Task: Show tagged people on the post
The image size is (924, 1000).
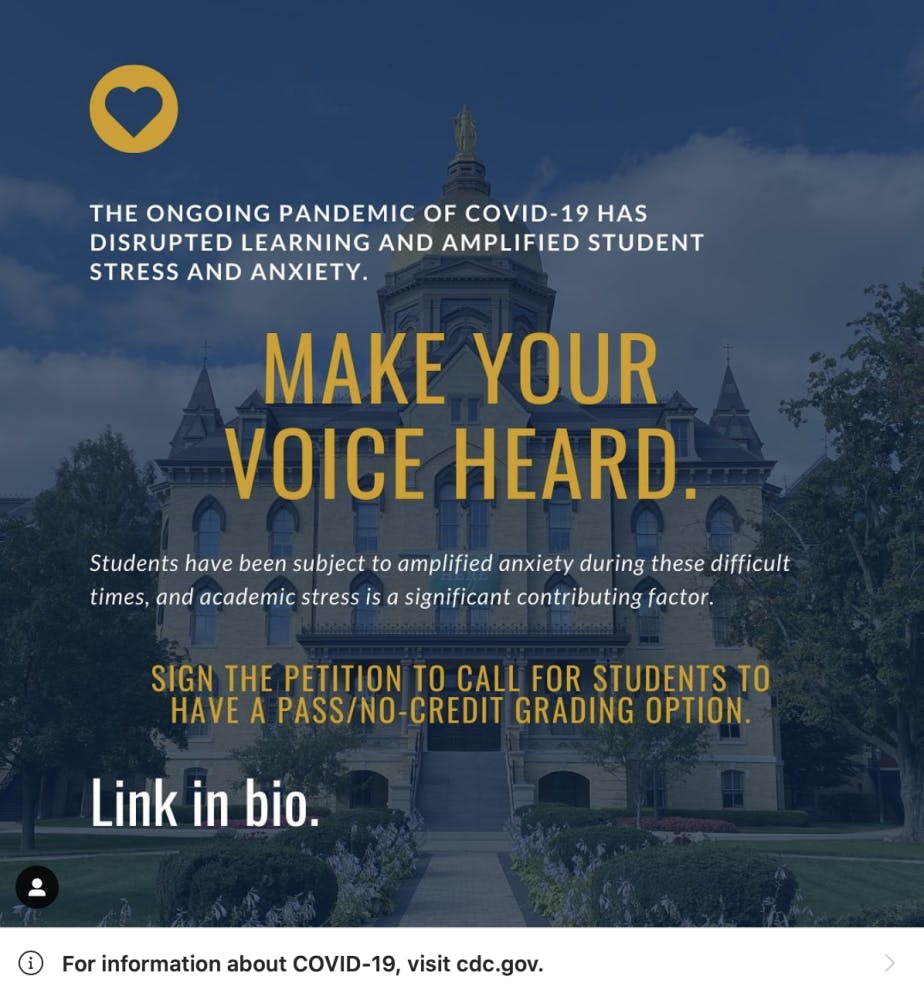Action: 37,886
